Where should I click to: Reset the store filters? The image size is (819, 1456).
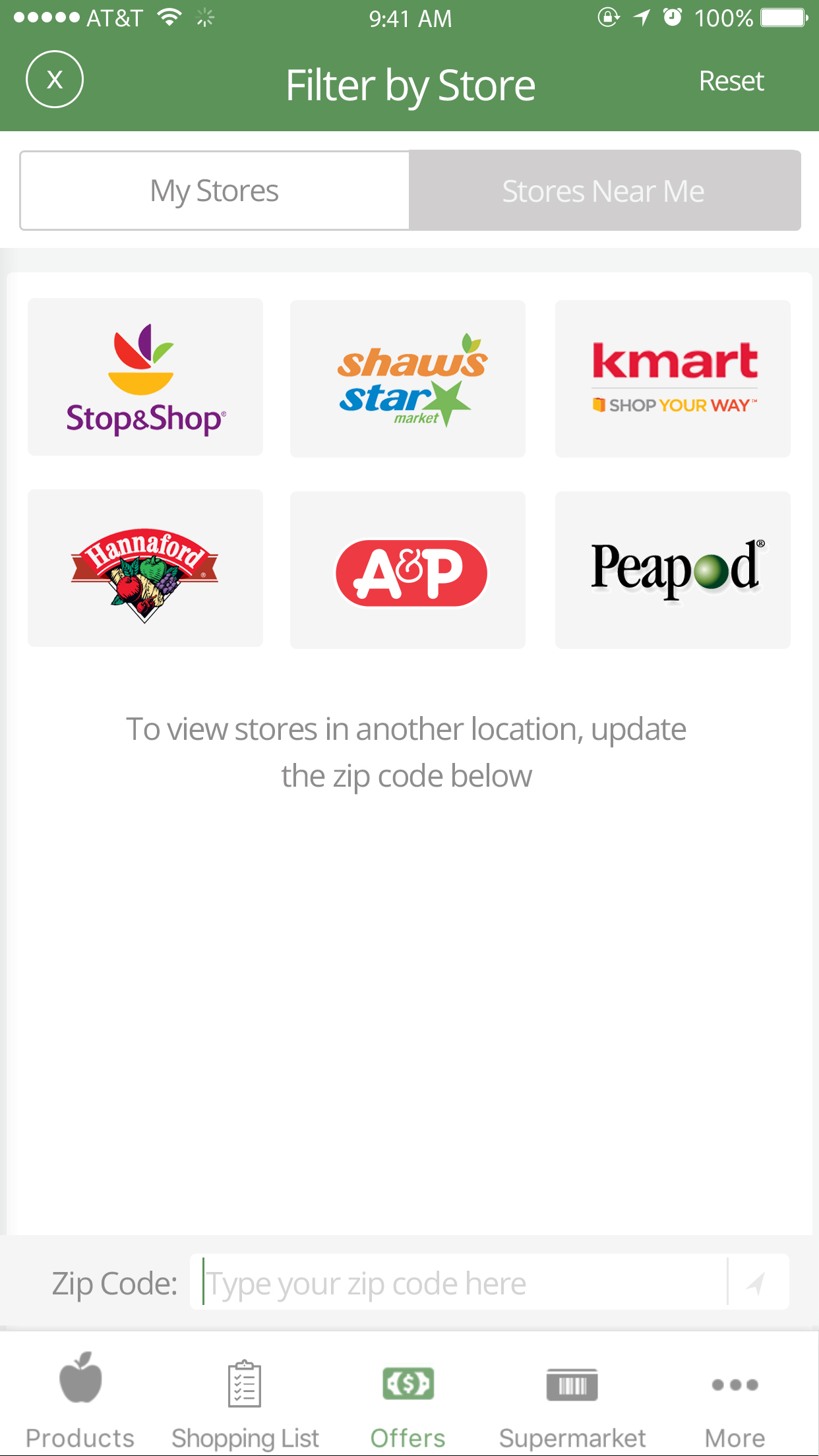(731, 82)
